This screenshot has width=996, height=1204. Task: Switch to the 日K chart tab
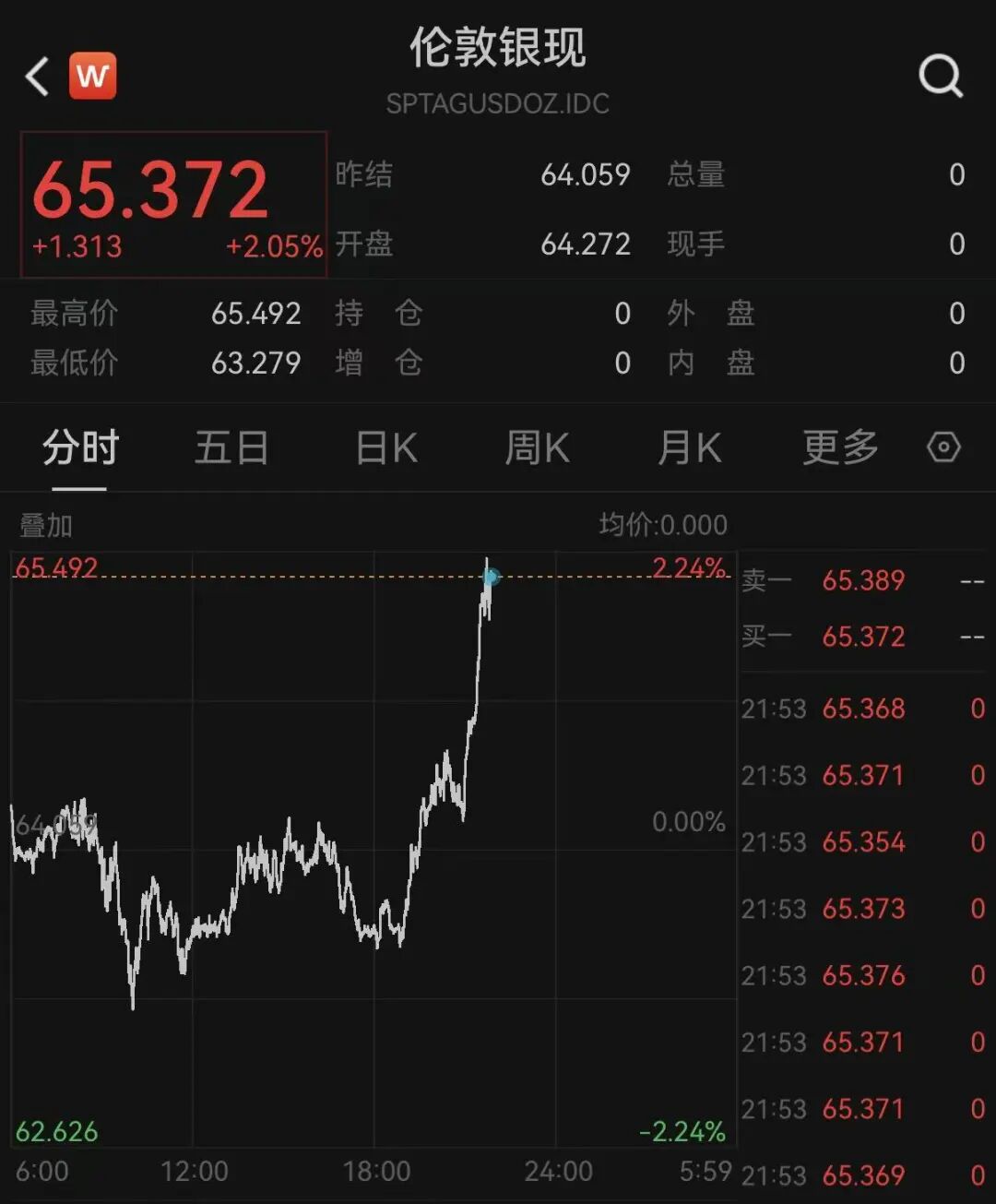(386, 448)
